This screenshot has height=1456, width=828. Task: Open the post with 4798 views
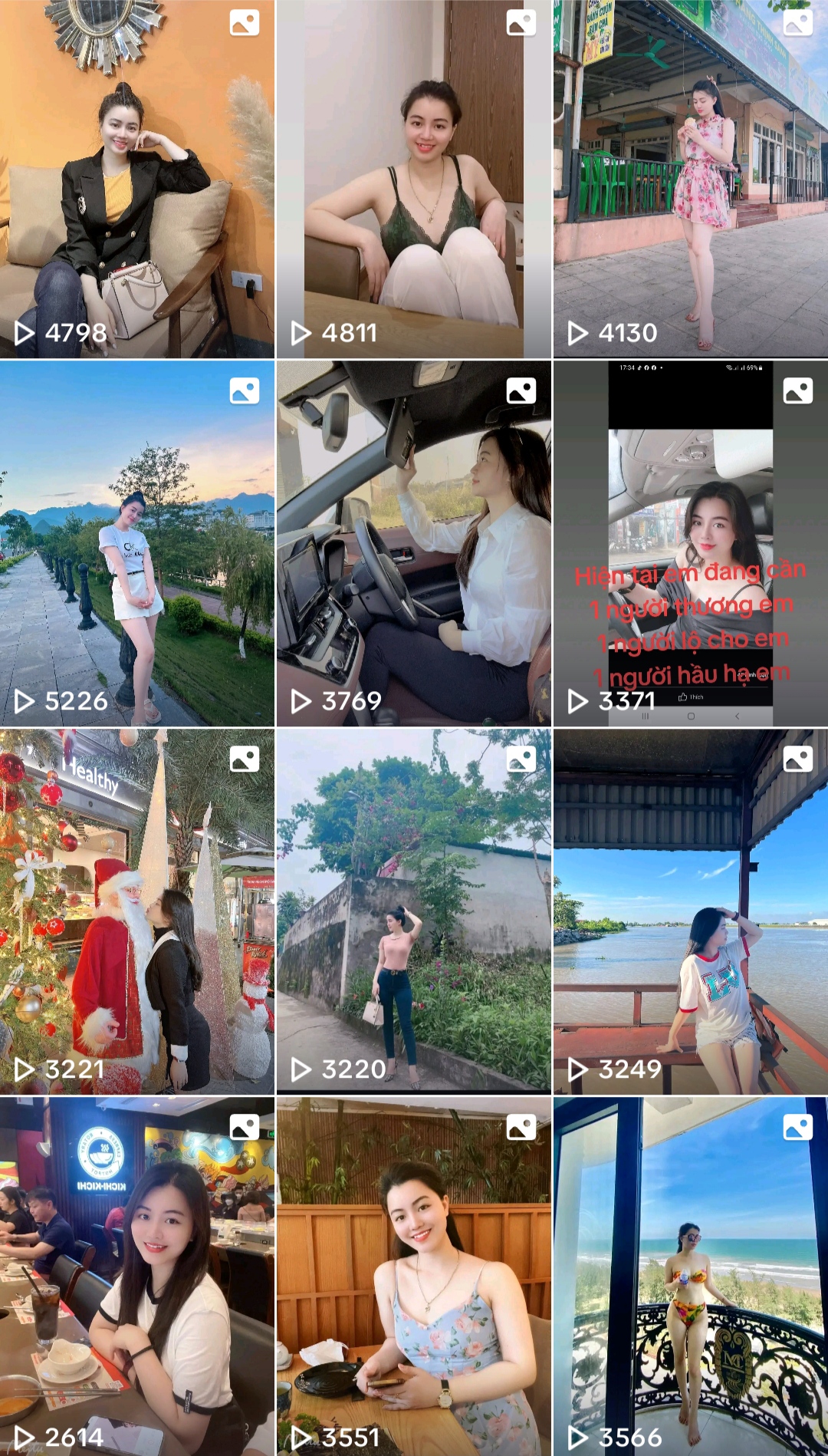pyautogui.click(x=137, y=179)
